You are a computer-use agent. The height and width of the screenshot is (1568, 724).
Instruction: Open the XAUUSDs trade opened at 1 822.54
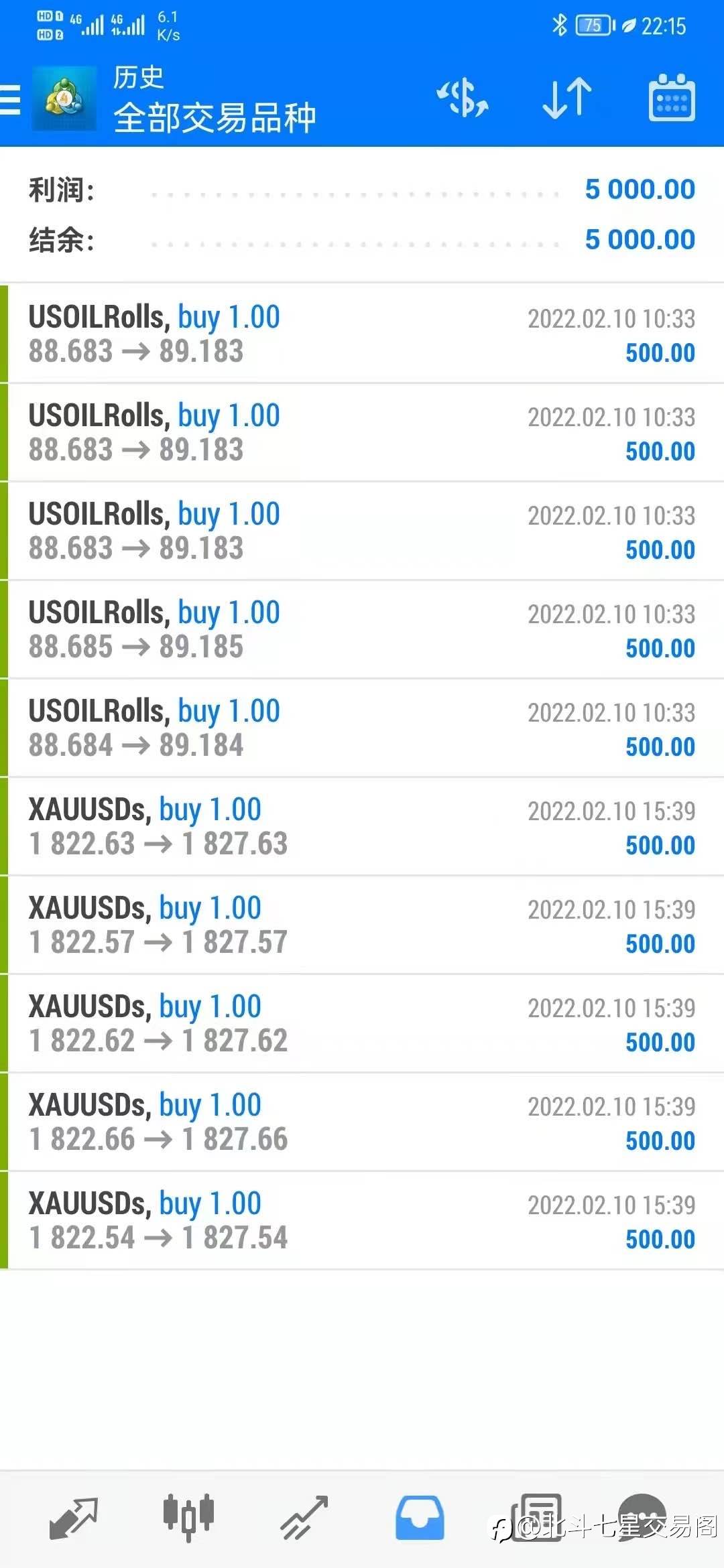[362, 1221]
